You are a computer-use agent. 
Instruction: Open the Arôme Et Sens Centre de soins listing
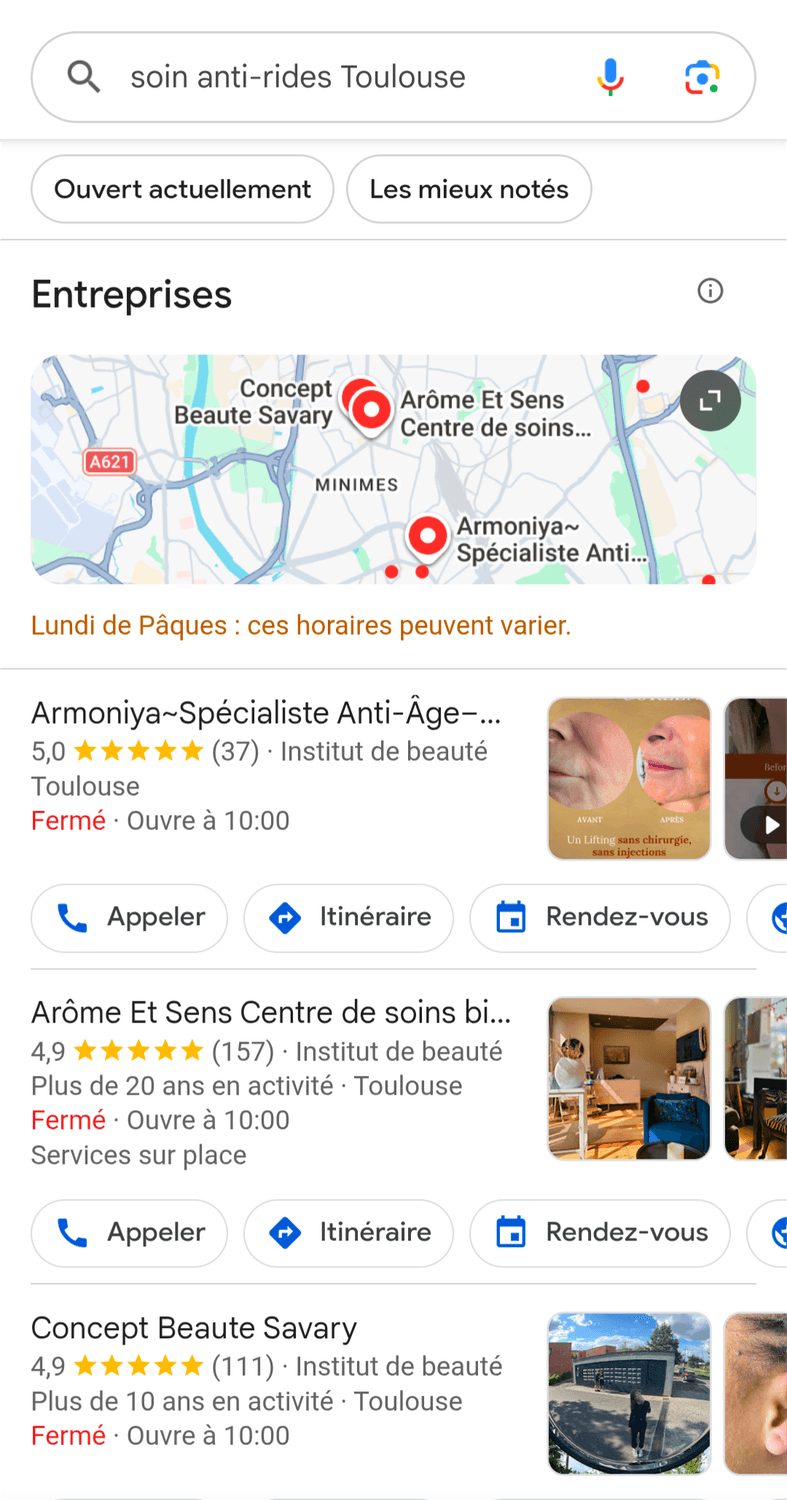270,1013
